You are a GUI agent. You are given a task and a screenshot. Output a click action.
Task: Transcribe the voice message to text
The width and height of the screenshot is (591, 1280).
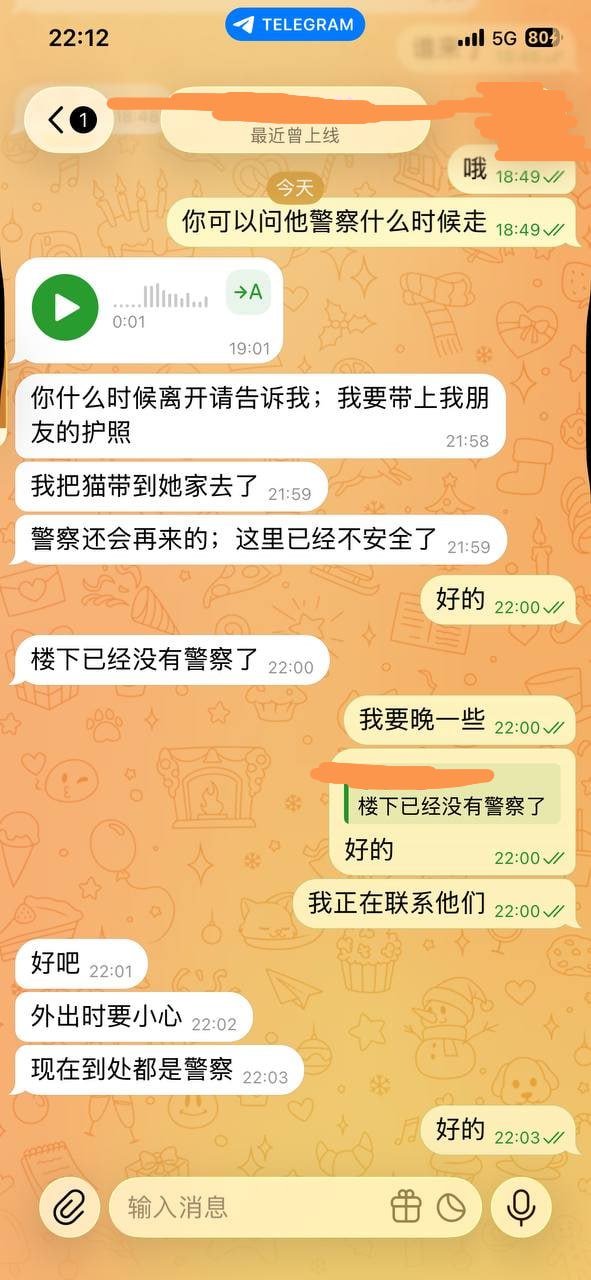[248, 292]
